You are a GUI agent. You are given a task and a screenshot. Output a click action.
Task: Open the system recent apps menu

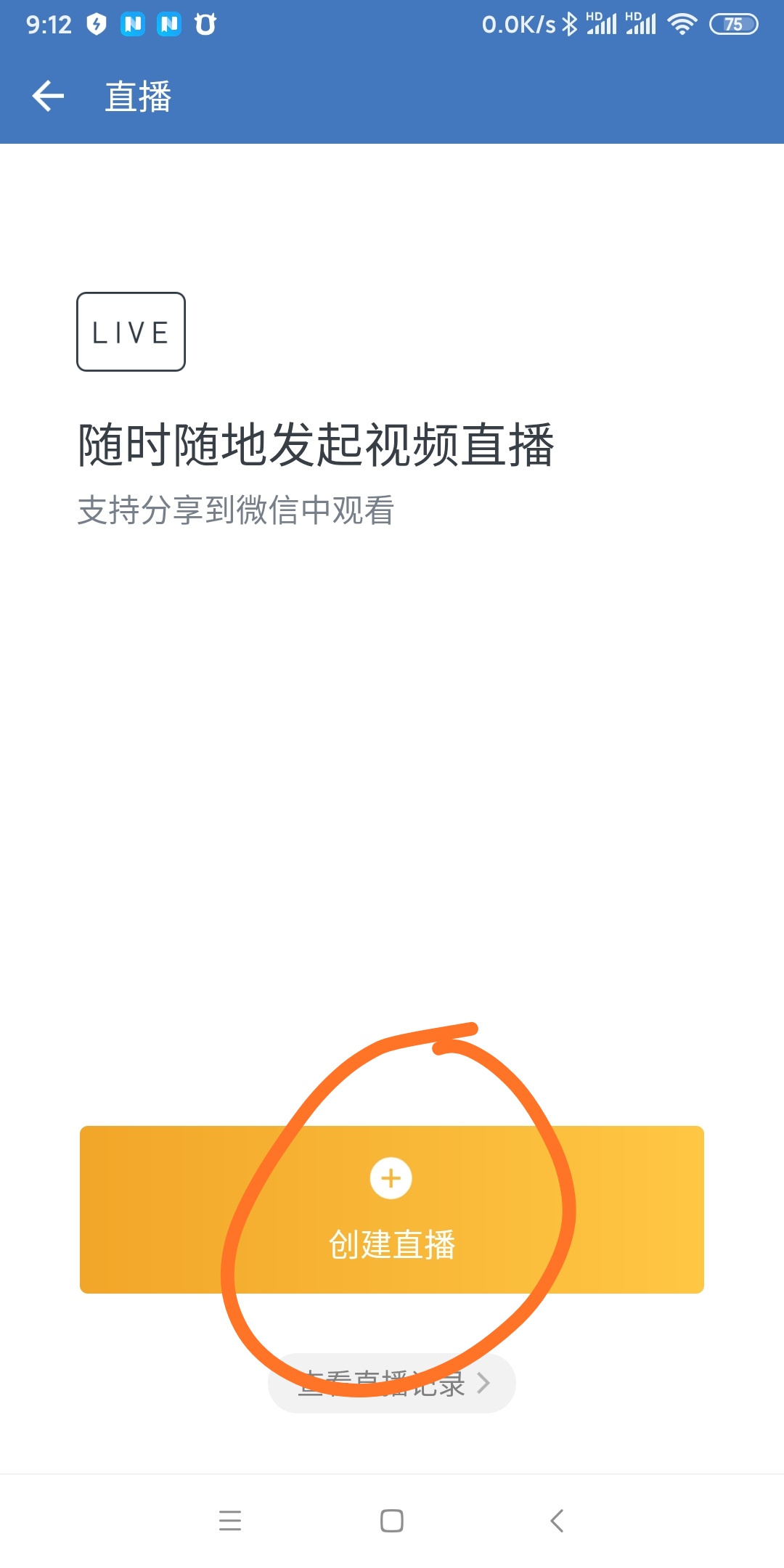tap(230, 1520)
